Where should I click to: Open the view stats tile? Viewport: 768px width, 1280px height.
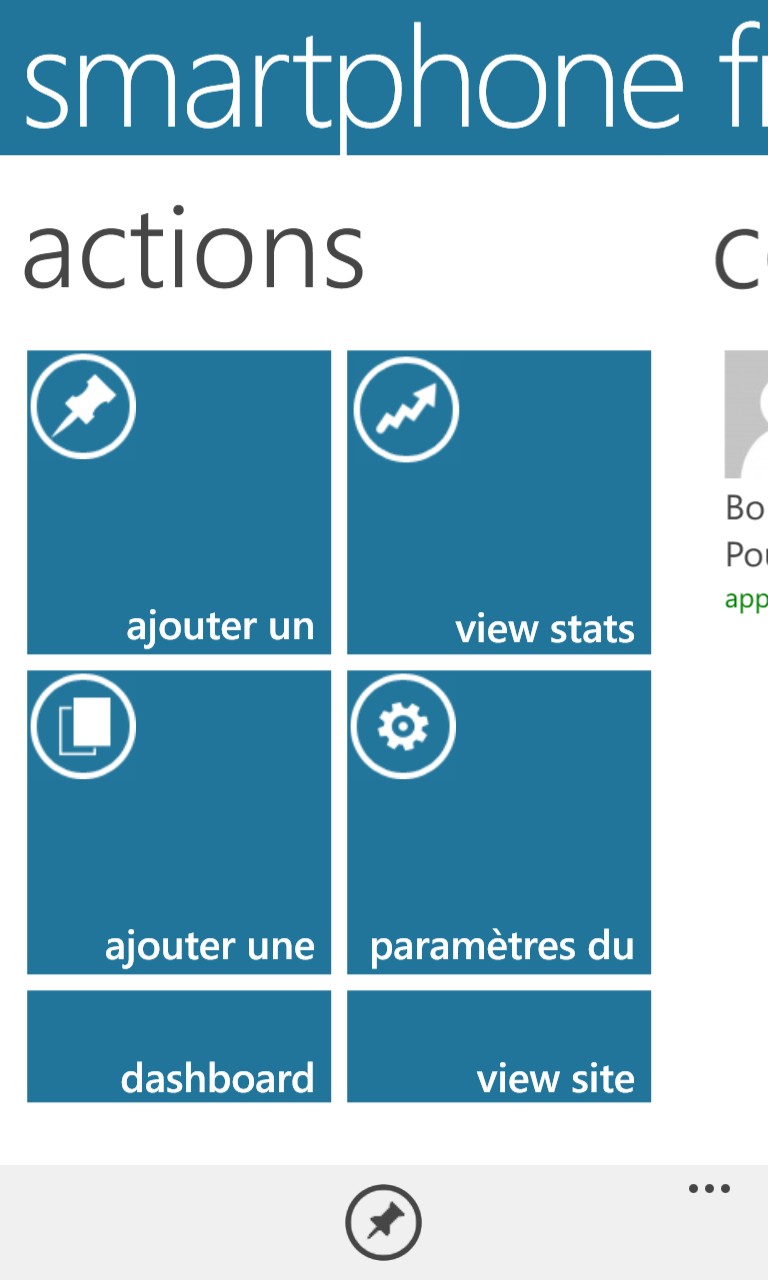499,502
